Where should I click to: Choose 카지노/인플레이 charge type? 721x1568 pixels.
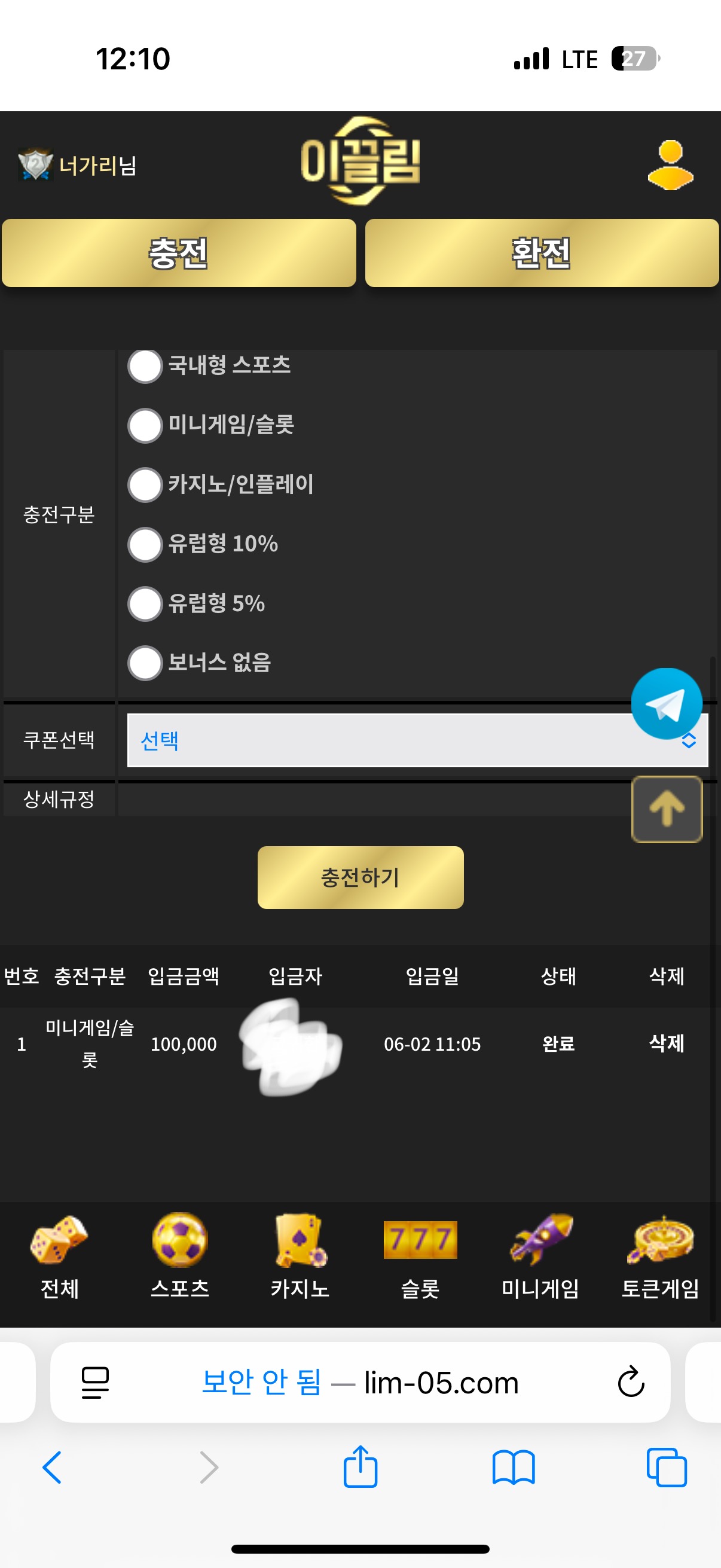click(145, 484)
